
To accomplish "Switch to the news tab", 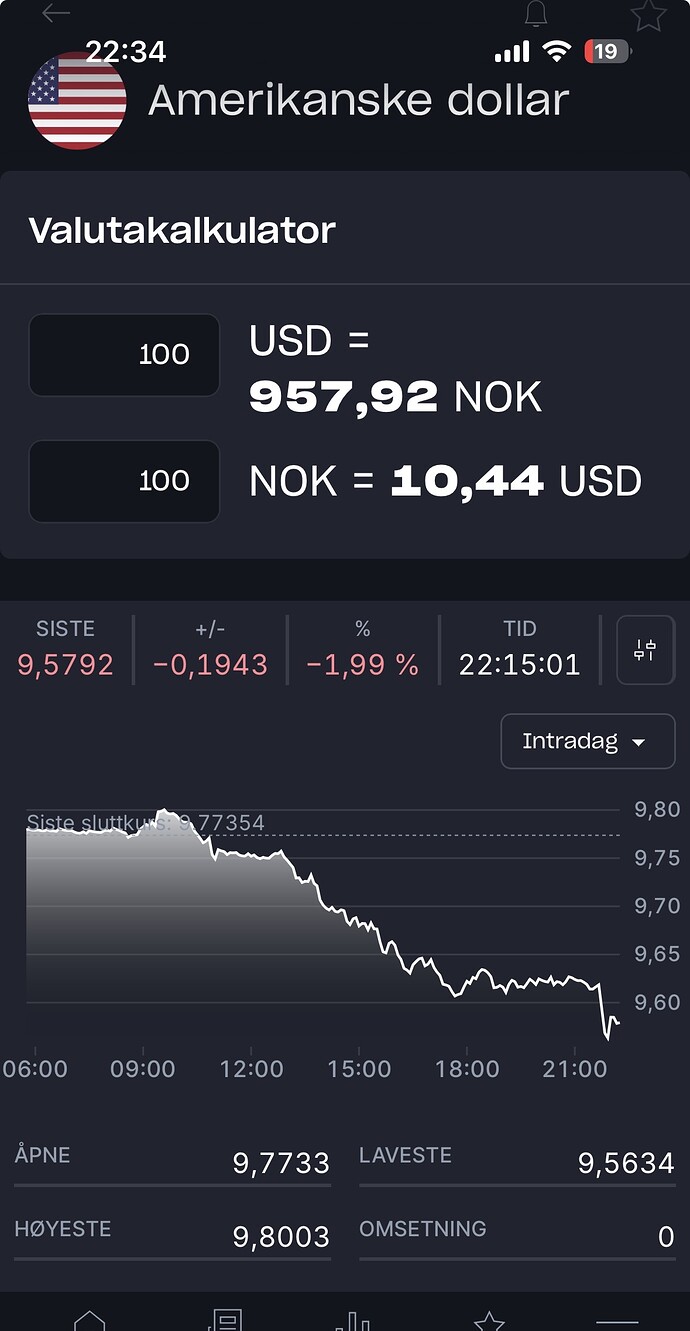I will click(x=225, y=1320).
